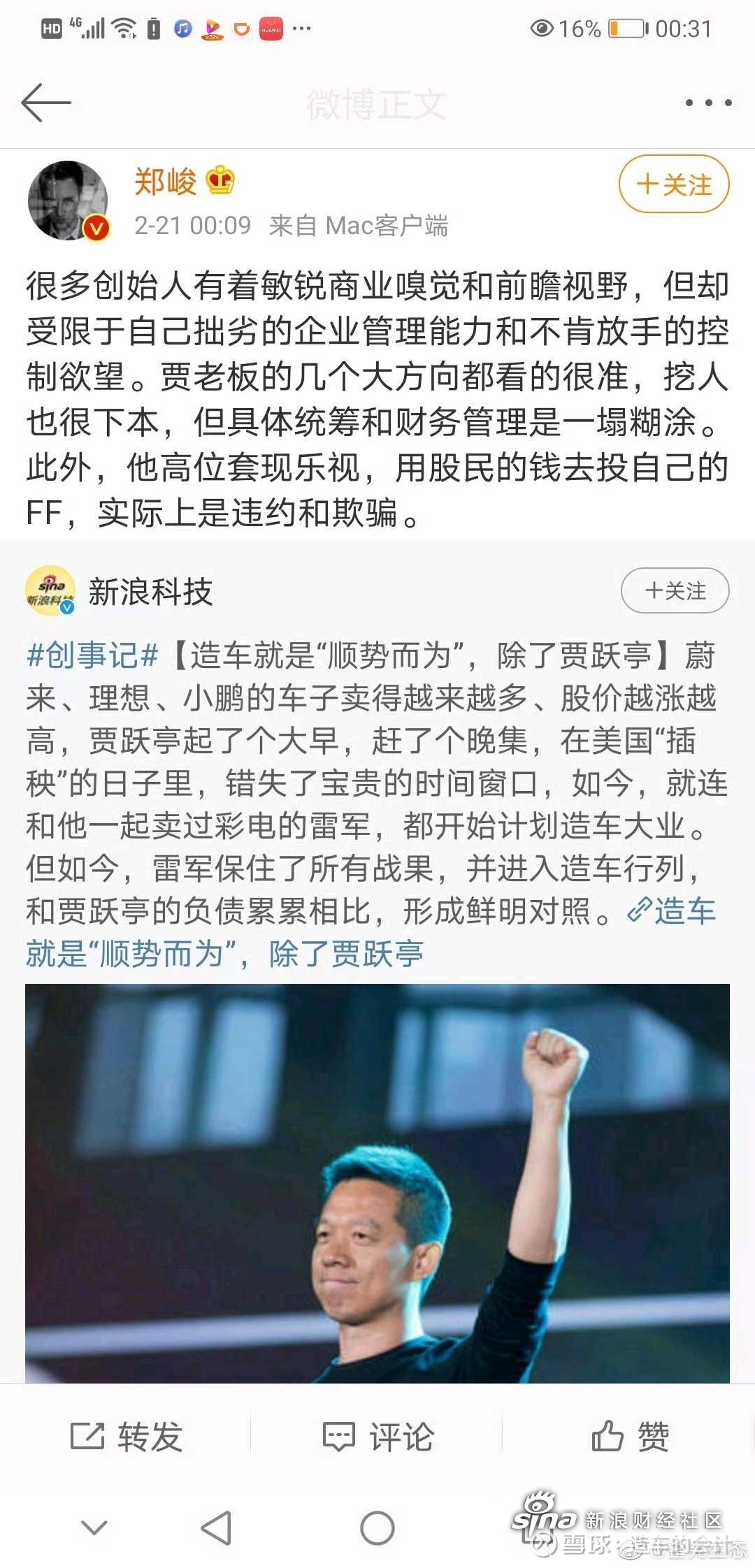This screenshot has height=1568, width=755.
Task: Like this post with 赞
Action: tap(630, 1437)
